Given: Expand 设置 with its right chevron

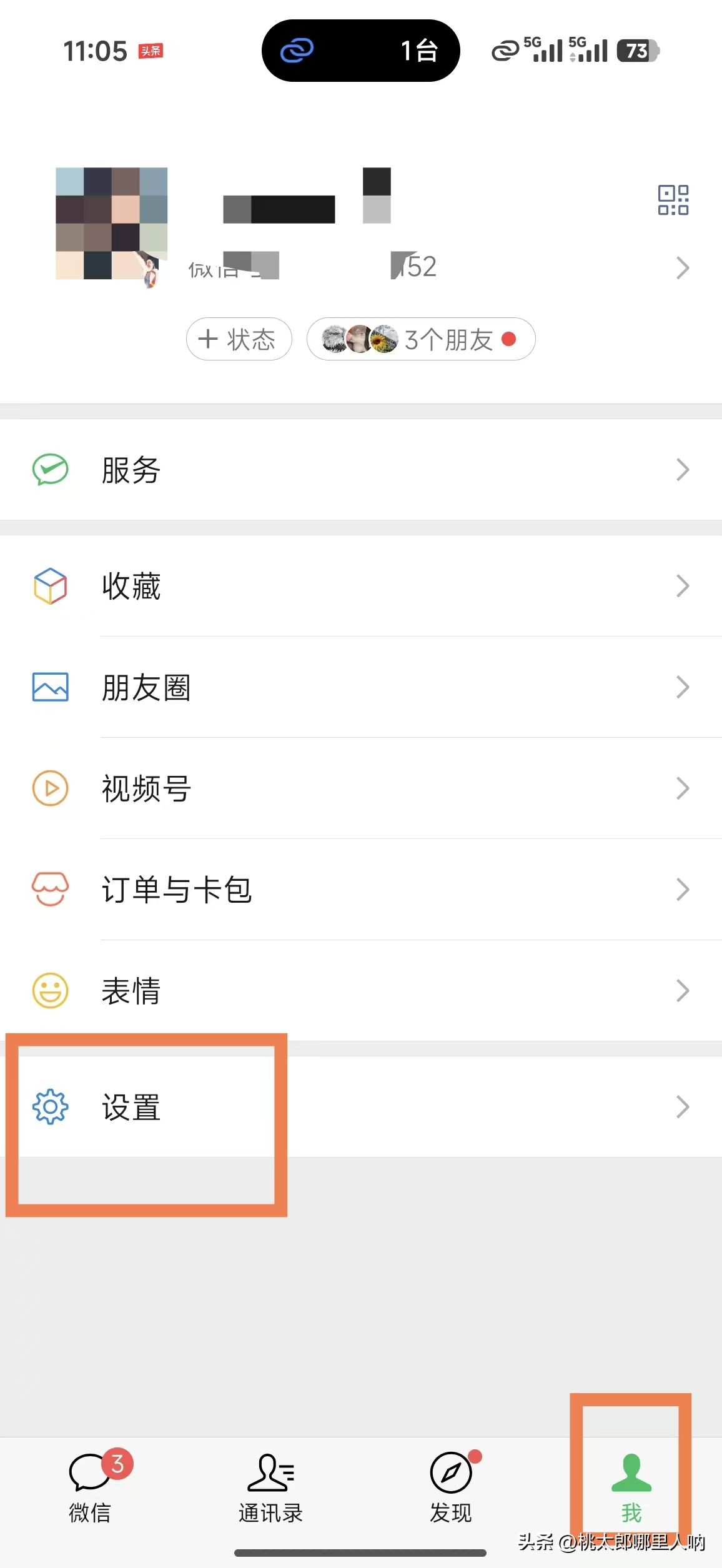Looking at the screenshot, I should (682, 1107).
